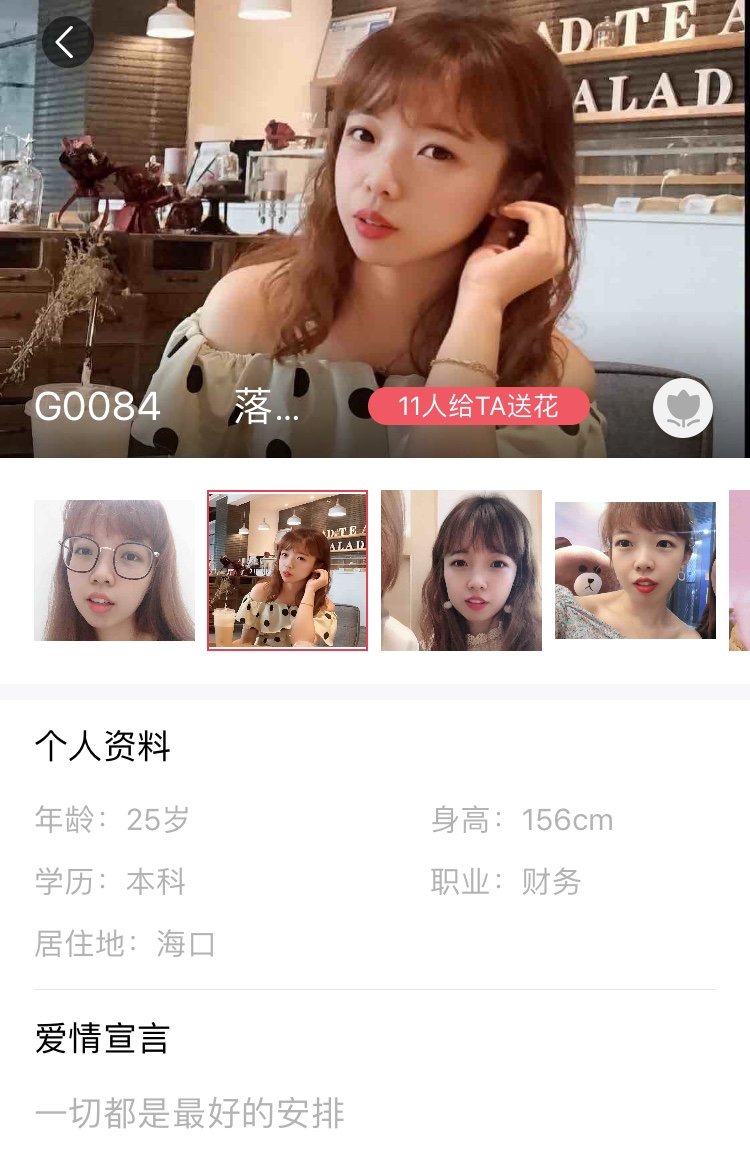
Task: Select the cafe photo thumbnail
Action: pos(288,570)
